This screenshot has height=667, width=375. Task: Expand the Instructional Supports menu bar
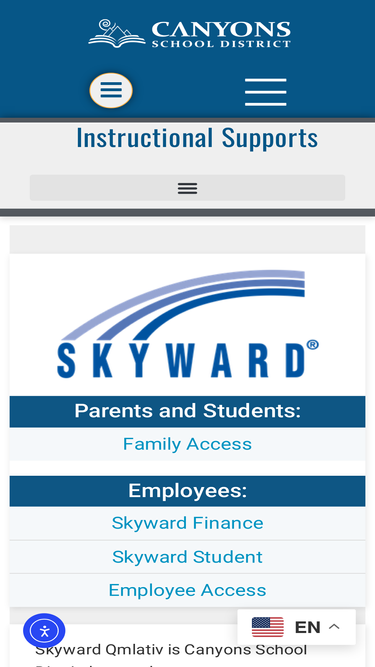pos(188,188)
